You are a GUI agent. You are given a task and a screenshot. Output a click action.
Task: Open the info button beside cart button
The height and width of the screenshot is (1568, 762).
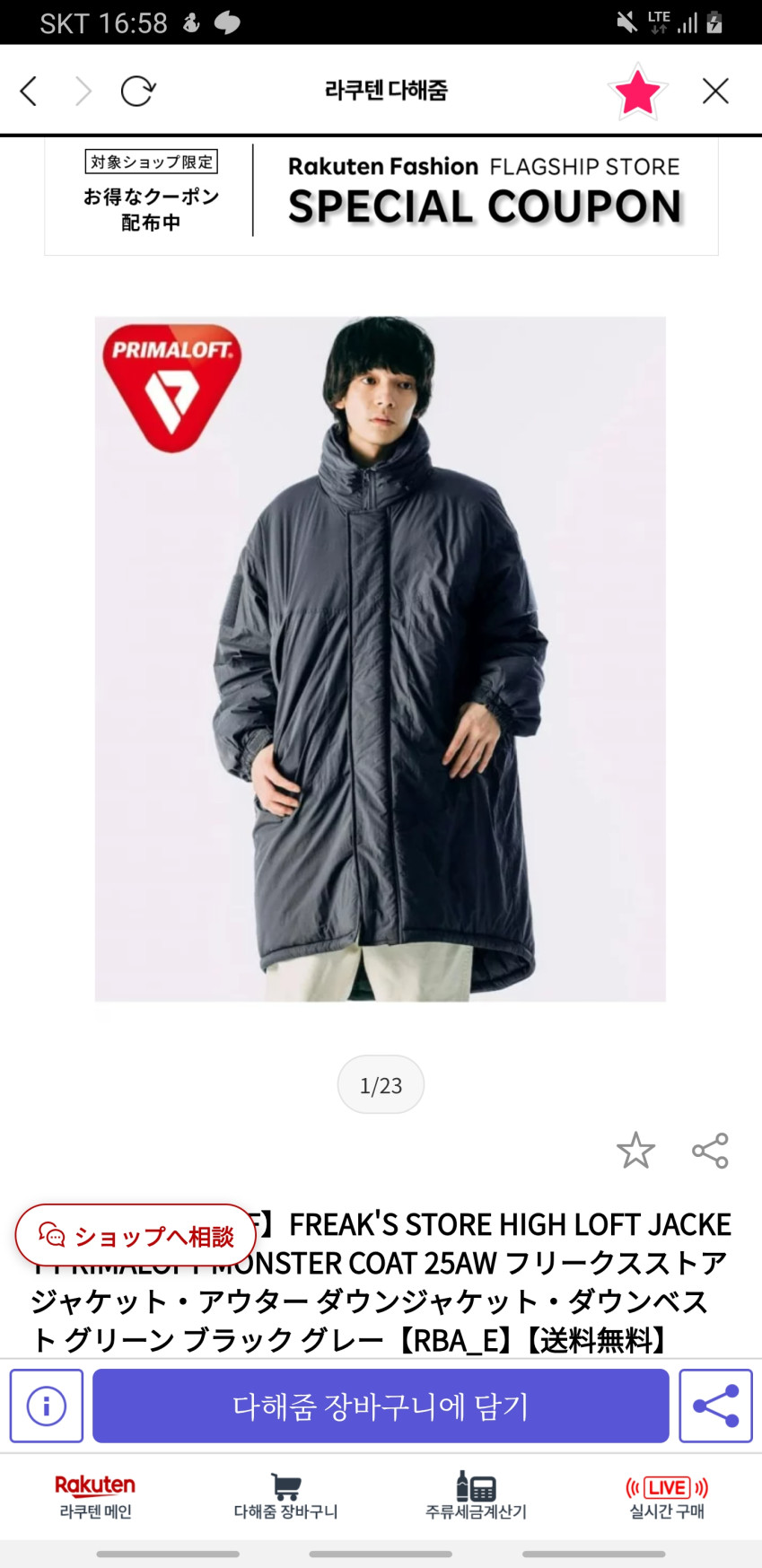pos(47,1406)
